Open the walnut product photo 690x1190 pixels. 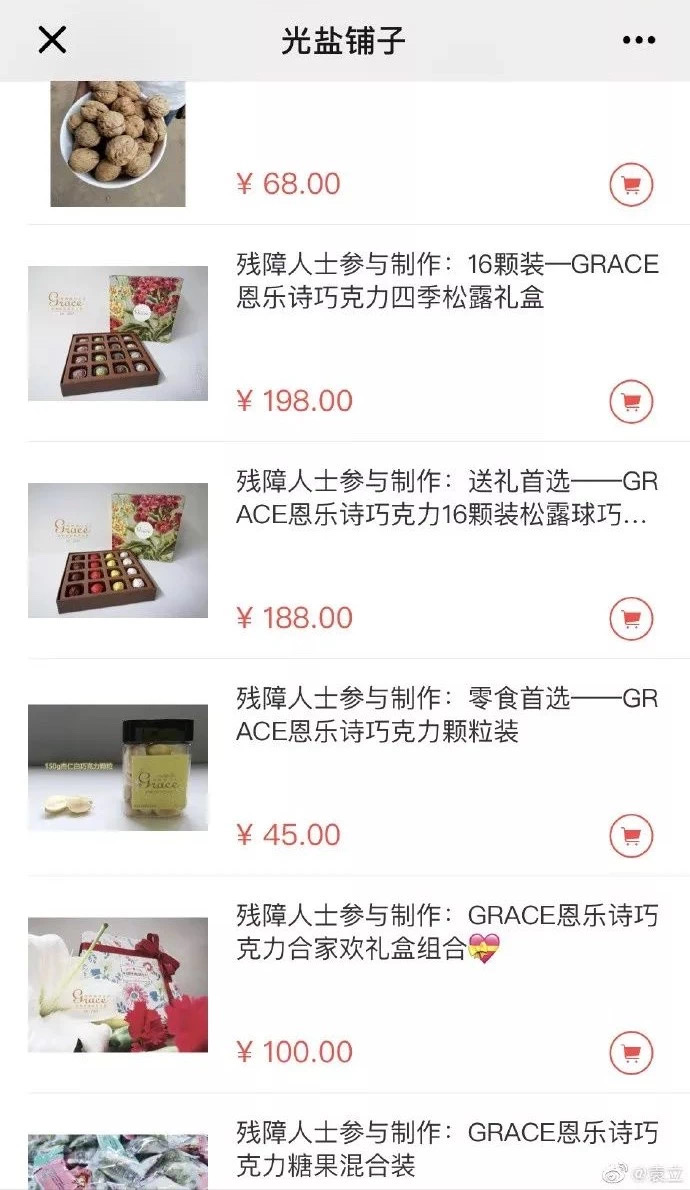tap(118, 143)
